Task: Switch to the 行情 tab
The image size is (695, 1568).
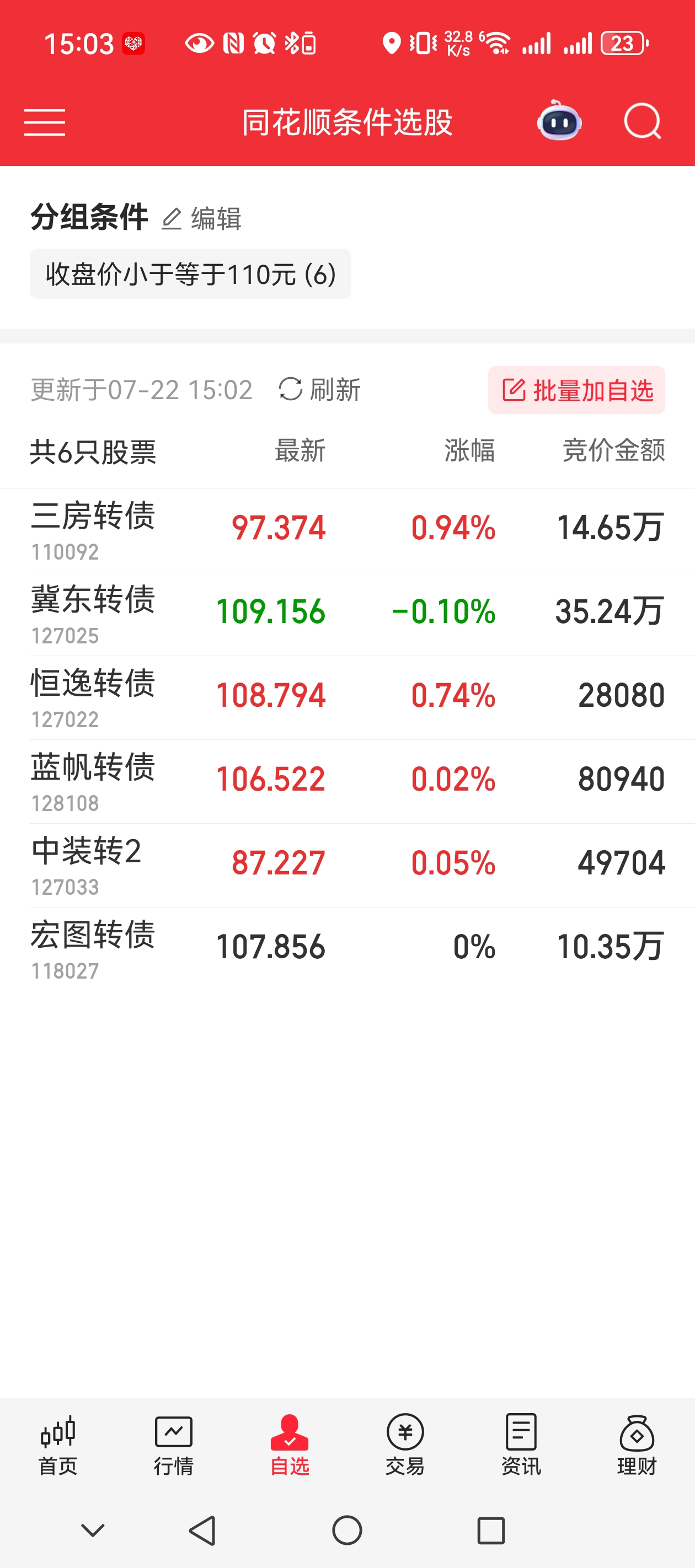Action: tap(174, 1445)
